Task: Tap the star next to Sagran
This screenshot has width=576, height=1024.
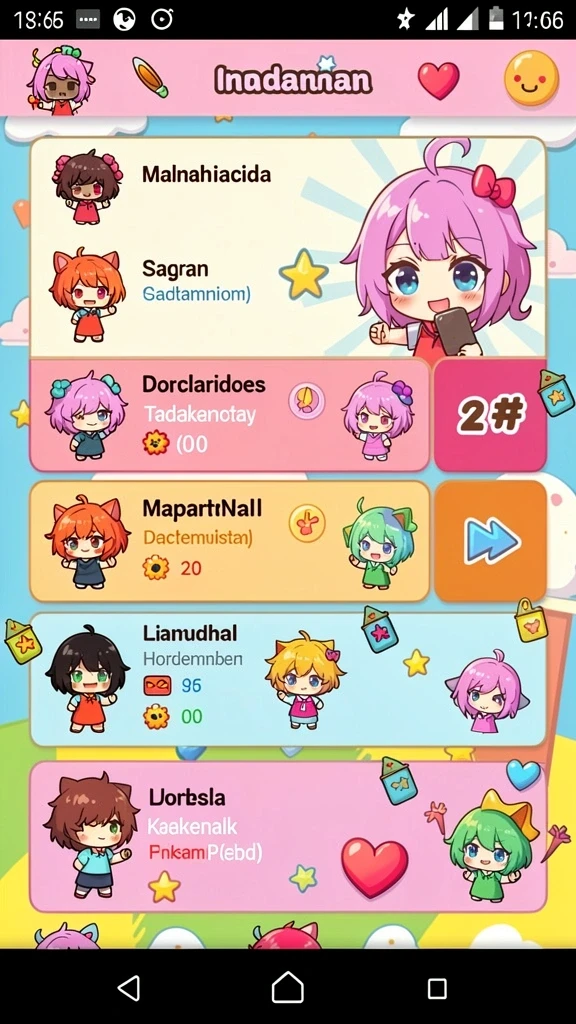Action: [x=304, y=273]
